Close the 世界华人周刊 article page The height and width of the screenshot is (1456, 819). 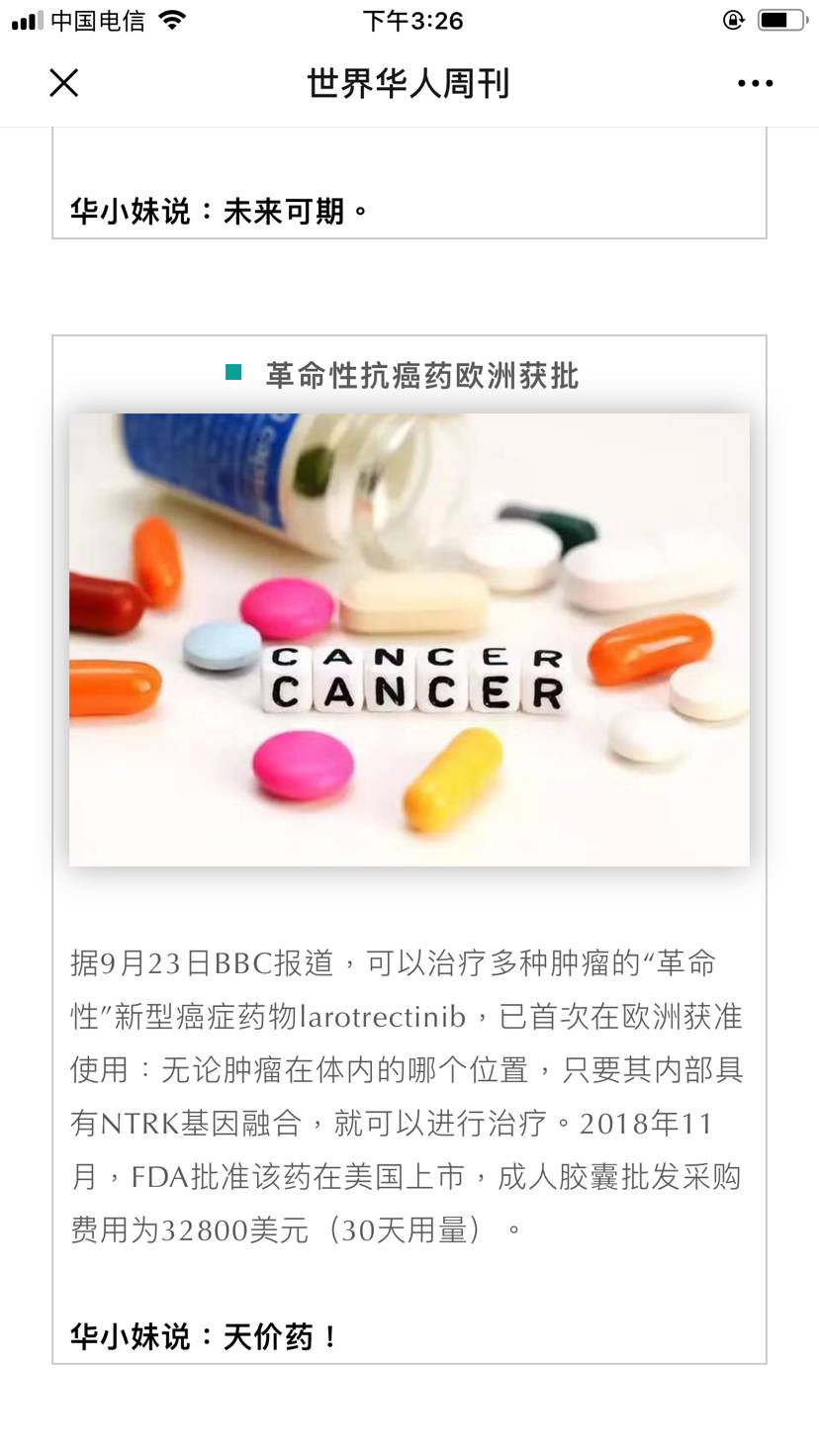[x=64, y=83]
